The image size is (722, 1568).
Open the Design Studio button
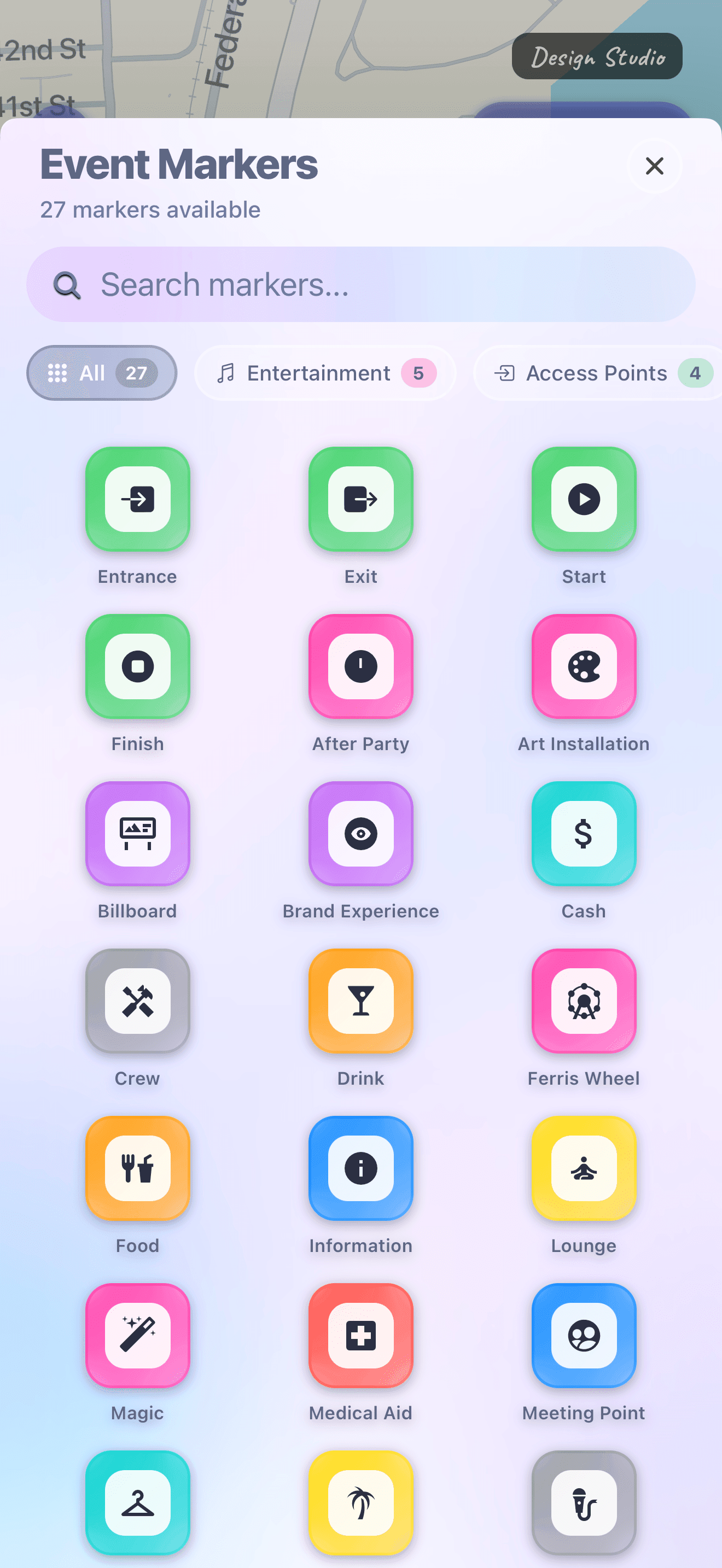597,56
